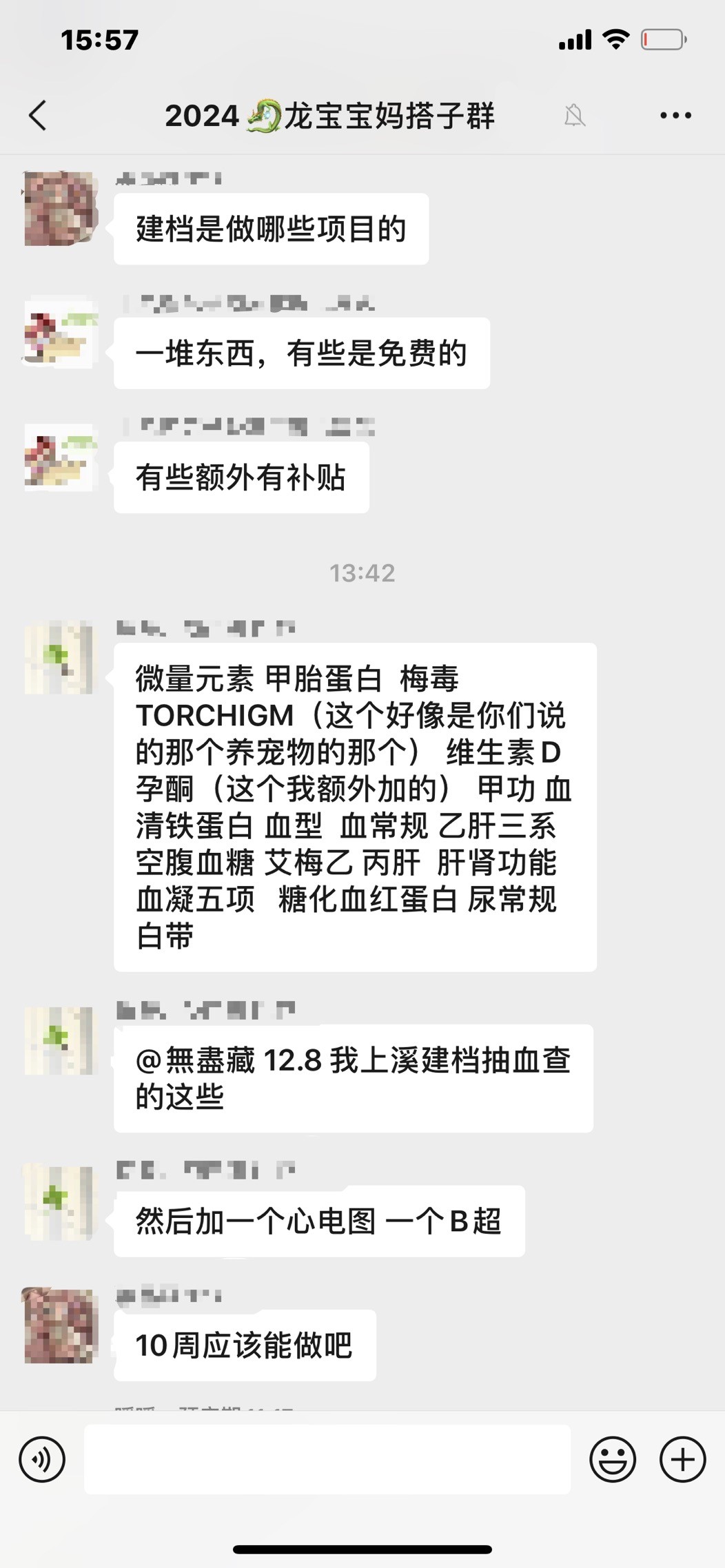Open the emoji picker
The height and width of the screenshot is (1568, 725).
pos(612,1459)
